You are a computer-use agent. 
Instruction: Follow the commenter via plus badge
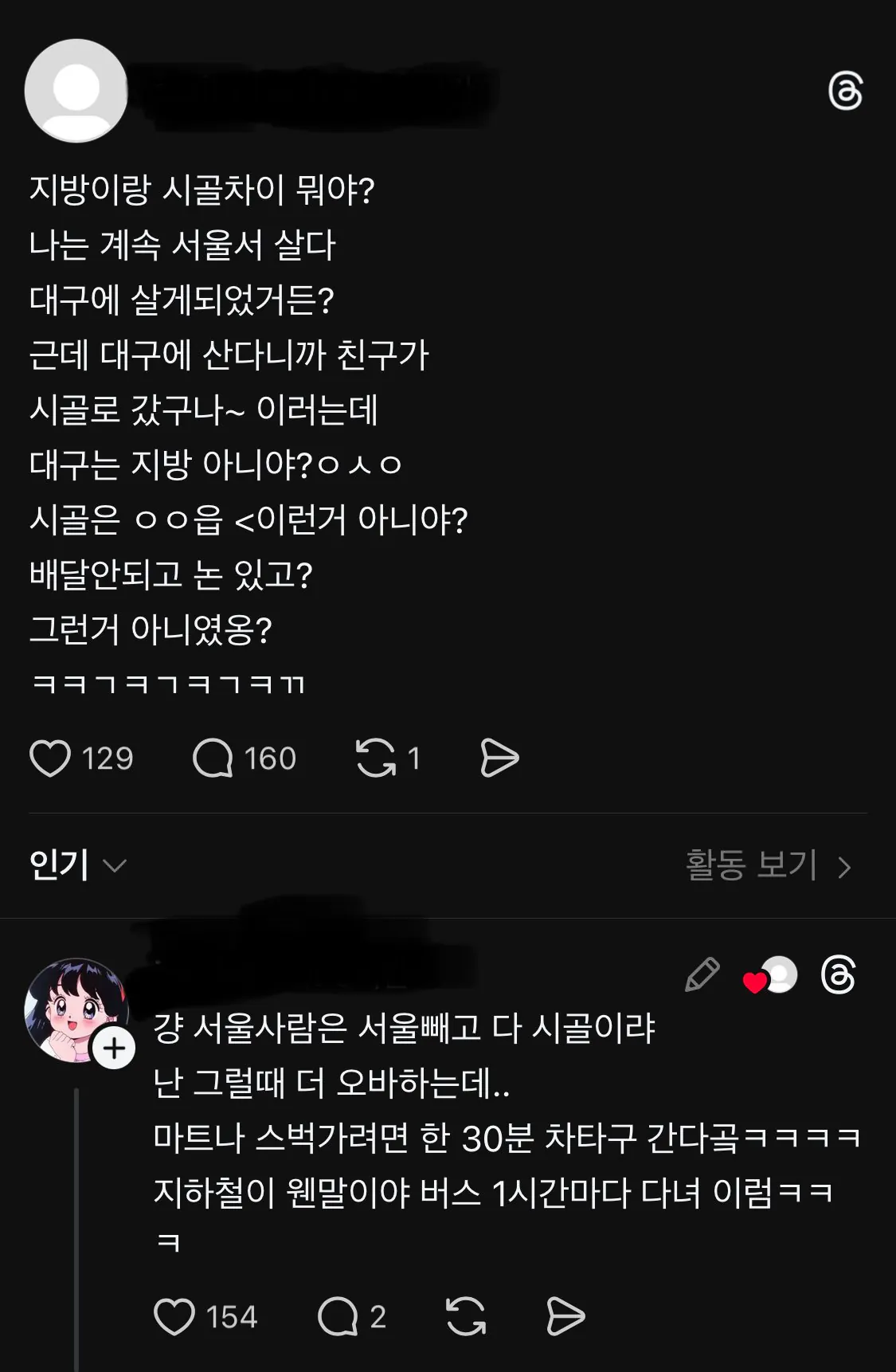tap(114, 1049)
